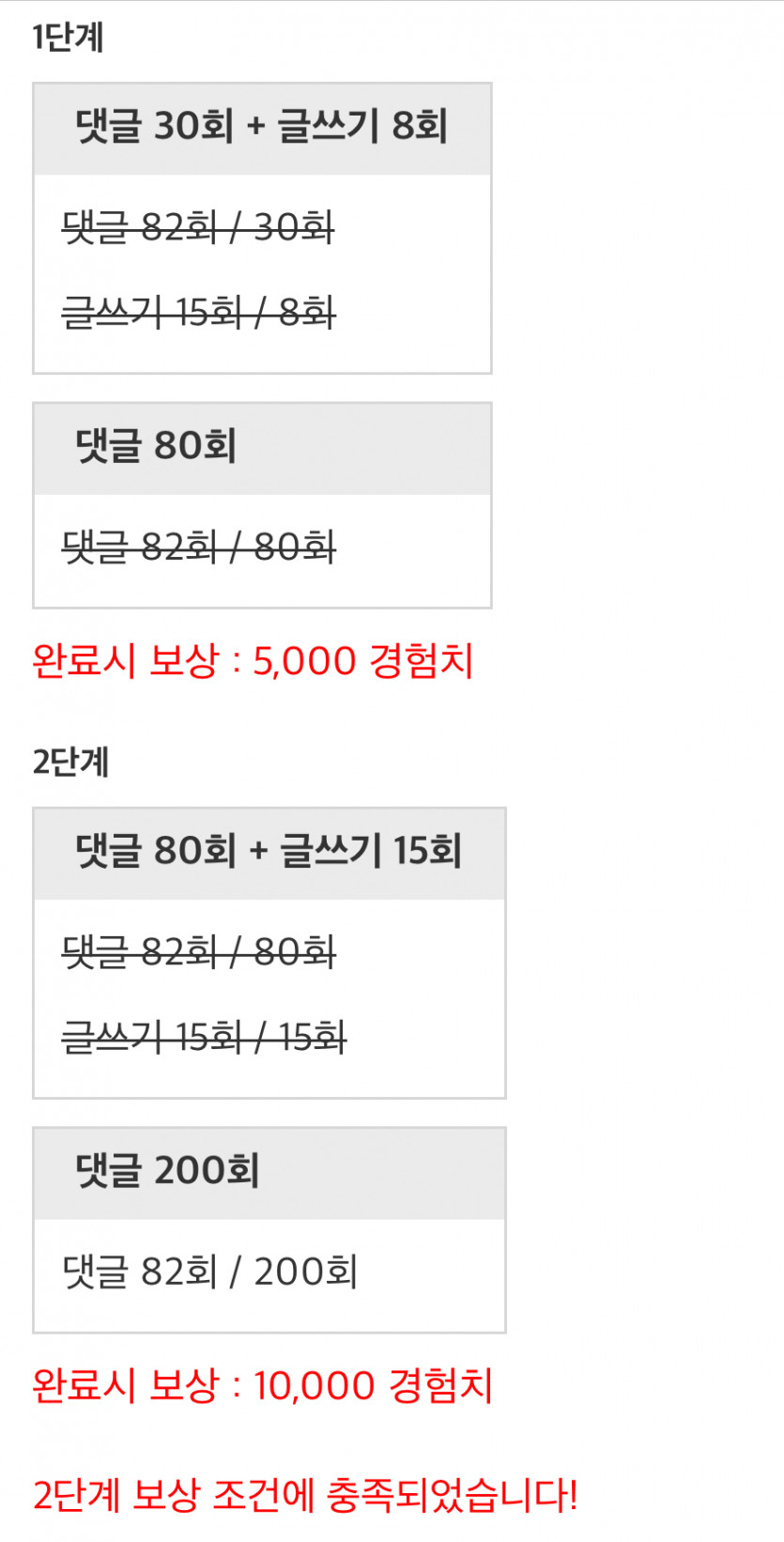784x1542 pixels.
Task: Select the 댓글 200회 mission card
Action: [x=269, y=1227]
